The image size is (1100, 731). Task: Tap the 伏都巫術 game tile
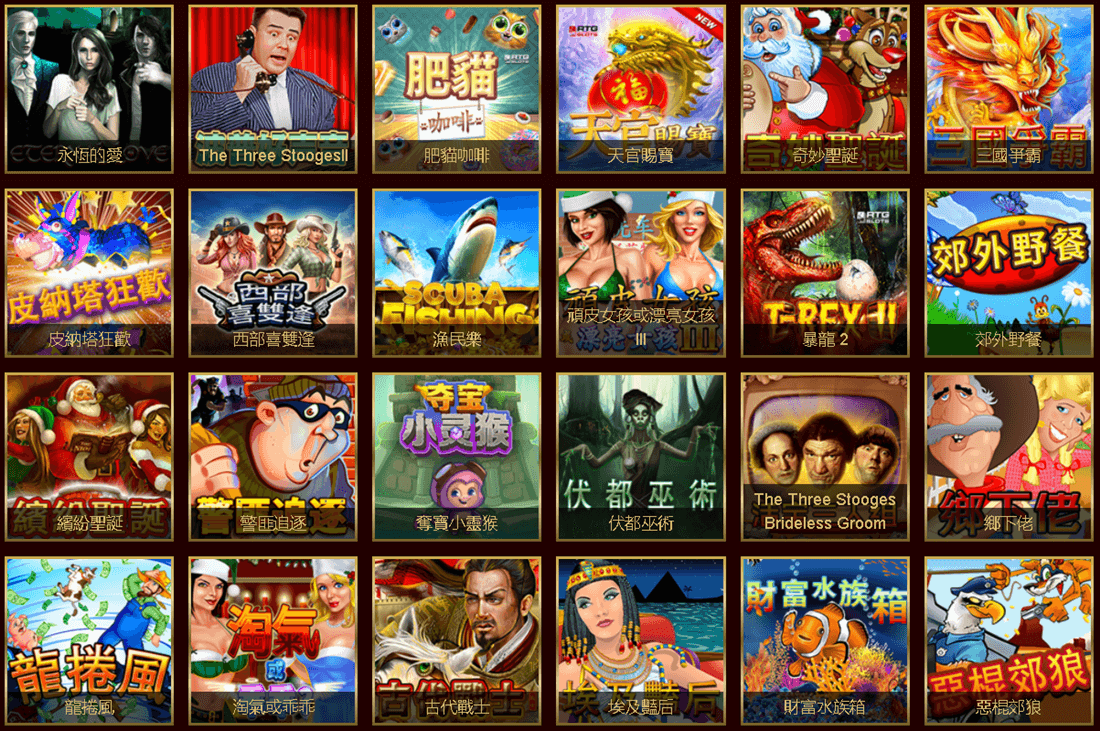tap(641, 456)
